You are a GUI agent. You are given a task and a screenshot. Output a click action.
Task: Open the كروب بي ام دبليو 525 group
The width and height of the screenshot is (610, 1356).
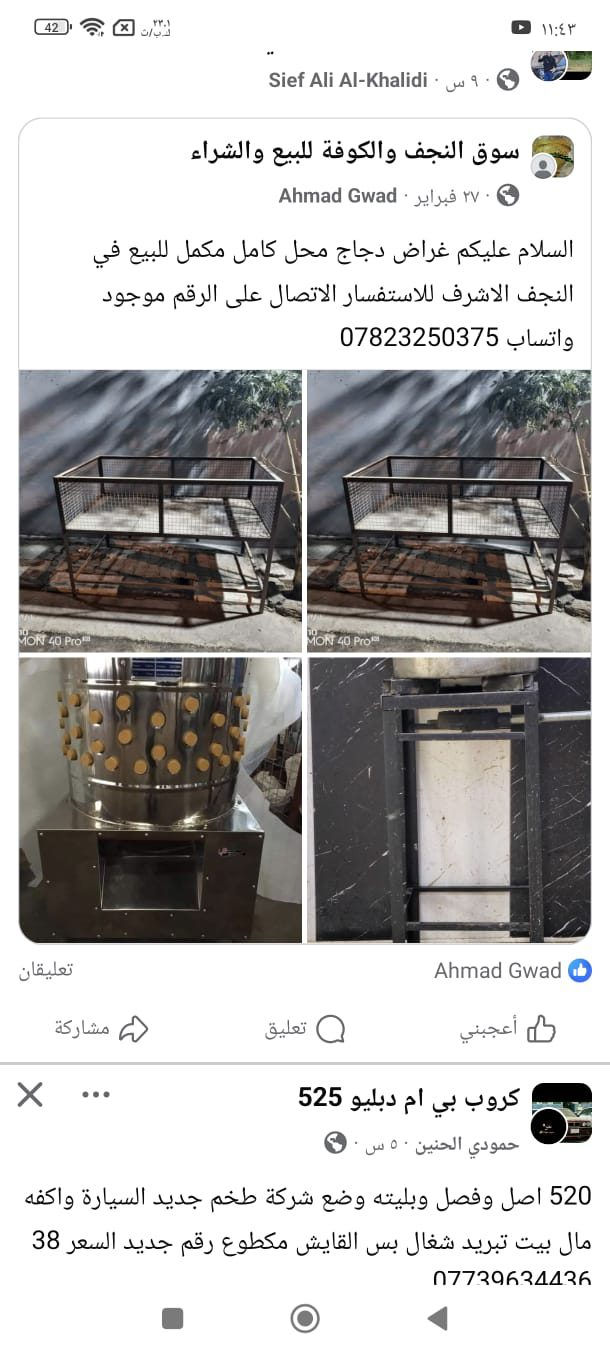(408, 1097)
